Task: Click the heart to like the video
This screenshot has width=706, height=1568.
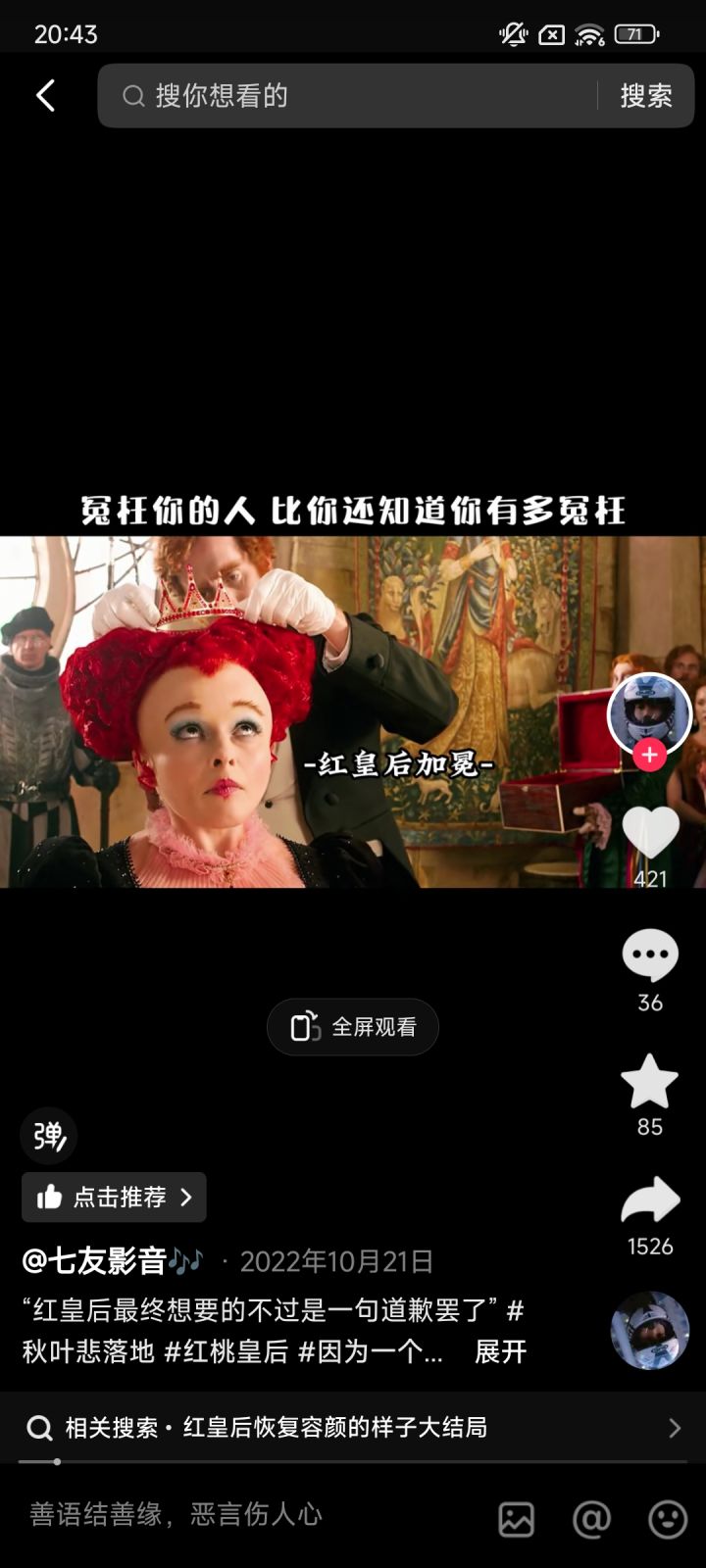Action: (x=649, y=833)
